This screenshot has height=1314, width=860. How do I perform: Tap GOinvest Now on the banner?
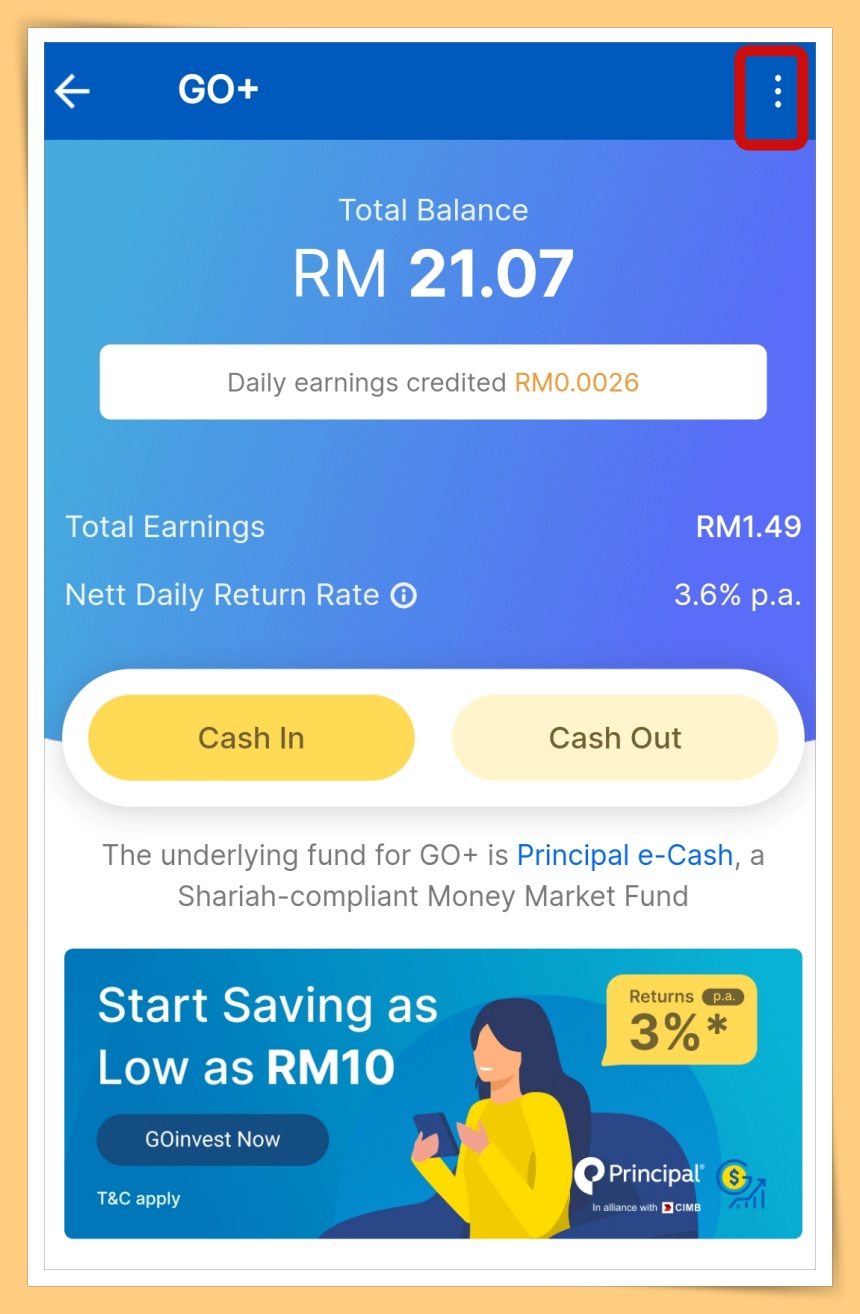(212, 1139)
